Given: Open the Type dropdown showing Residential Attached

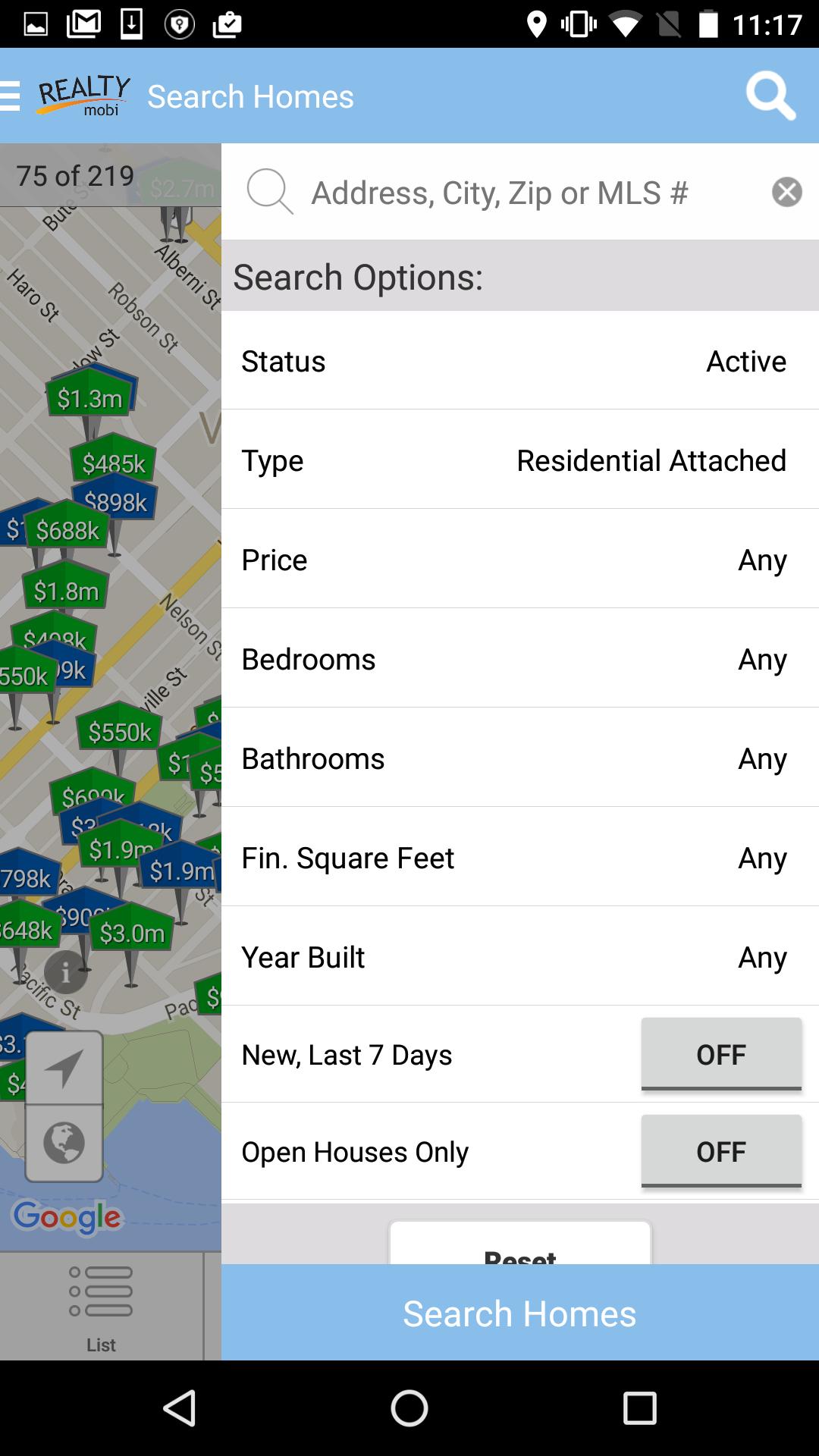Looking at the screenshot, I should point(519,460).
